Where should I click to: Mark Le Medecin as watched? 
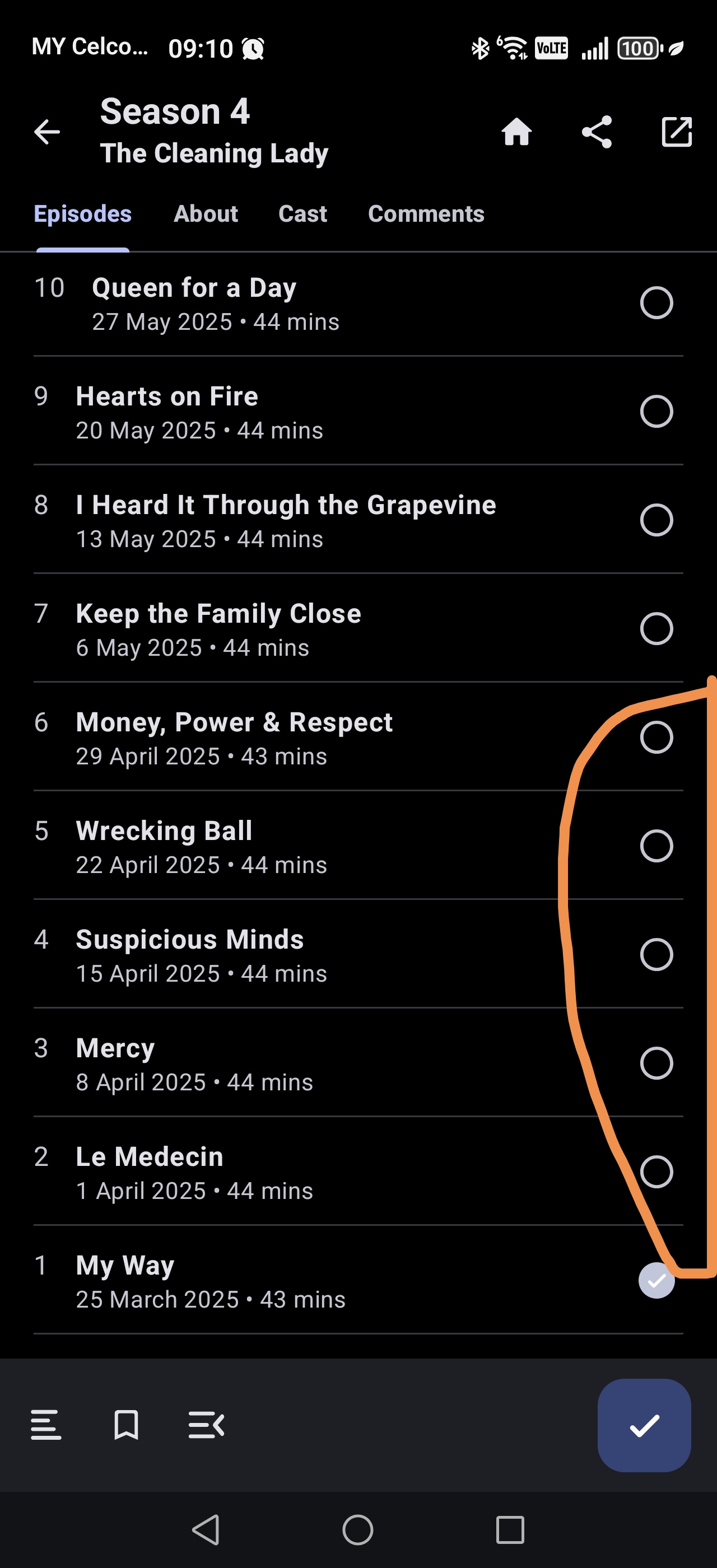coord(656,1172)
